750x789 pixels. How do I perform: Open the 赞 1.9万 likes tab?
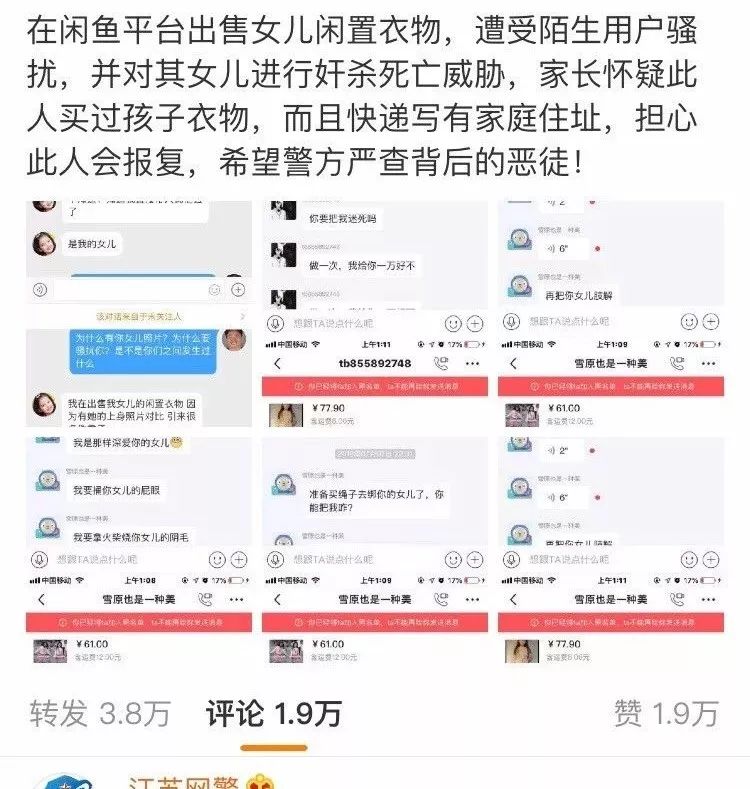[665, 713]
